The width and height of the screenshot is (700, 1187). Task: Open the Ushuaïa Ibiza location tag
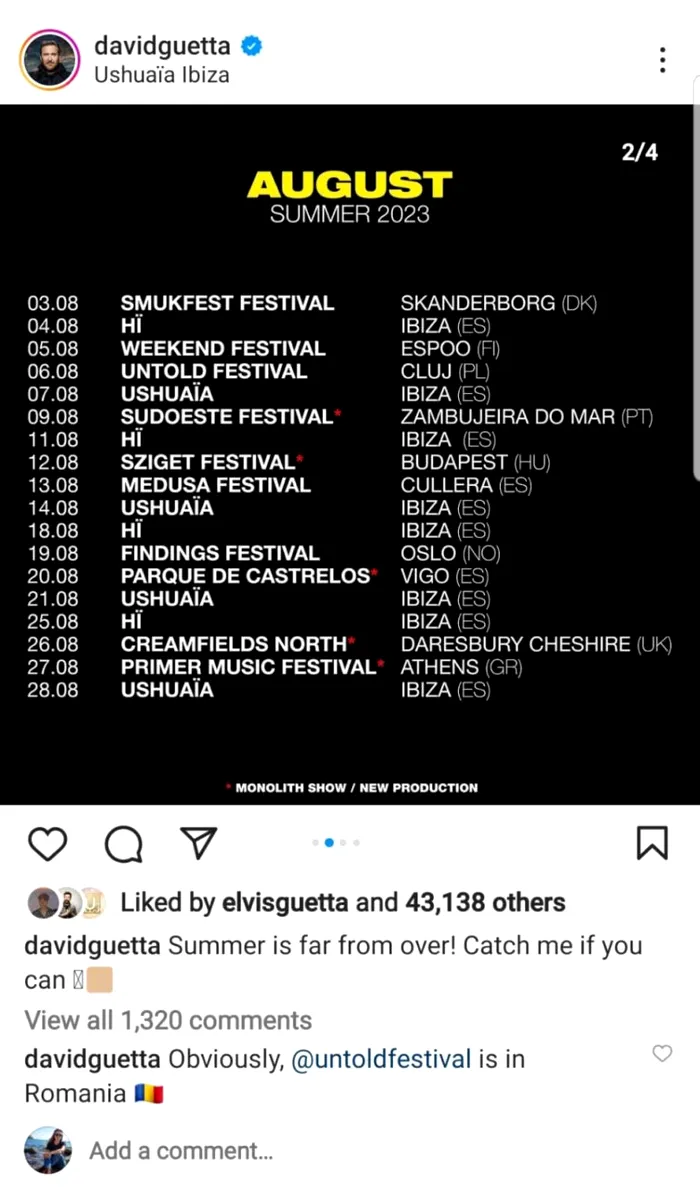pos(161,75)
